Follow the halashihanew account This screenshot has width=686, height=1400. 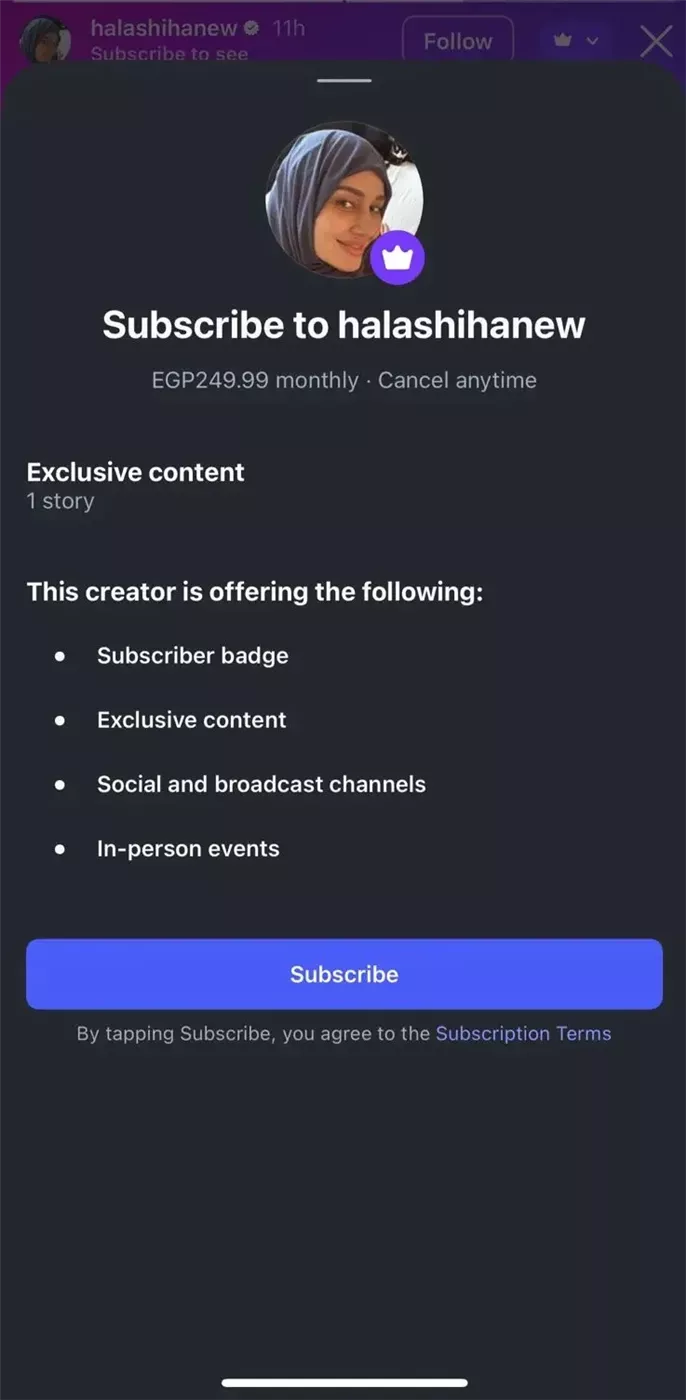tap(457, 41)
